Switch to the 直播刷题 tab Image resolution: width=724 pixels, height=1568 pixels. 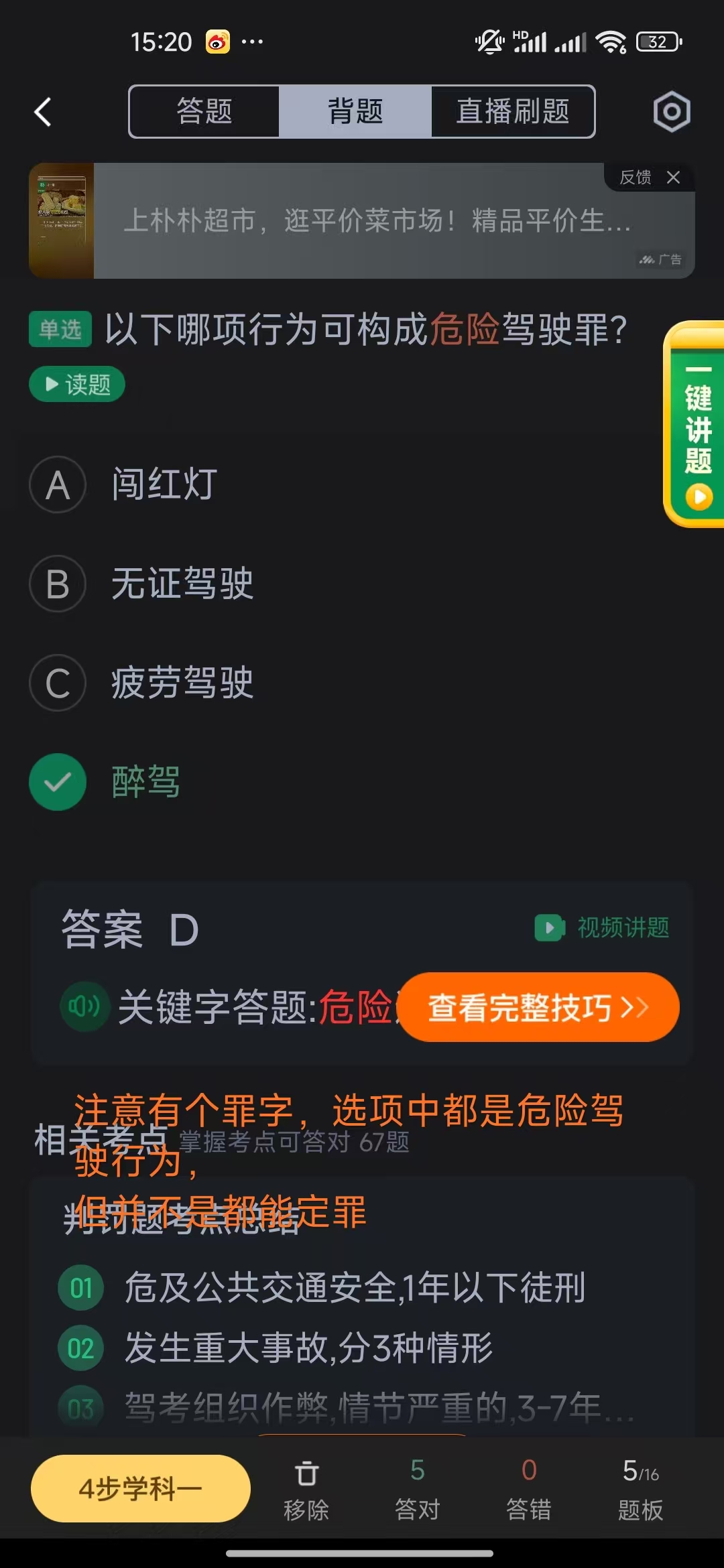pyautogui.click(x=512, y=112)
